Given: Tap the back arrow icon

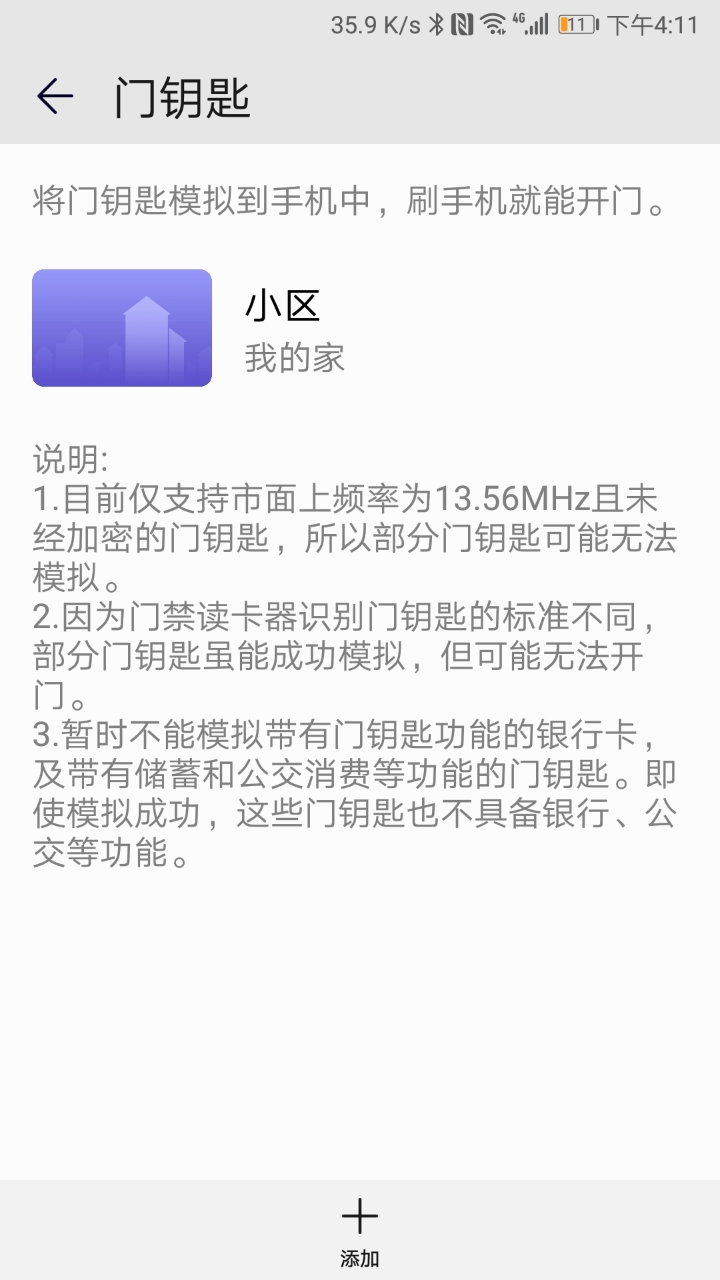Looking at the screenshot, I should pos(55,97).
